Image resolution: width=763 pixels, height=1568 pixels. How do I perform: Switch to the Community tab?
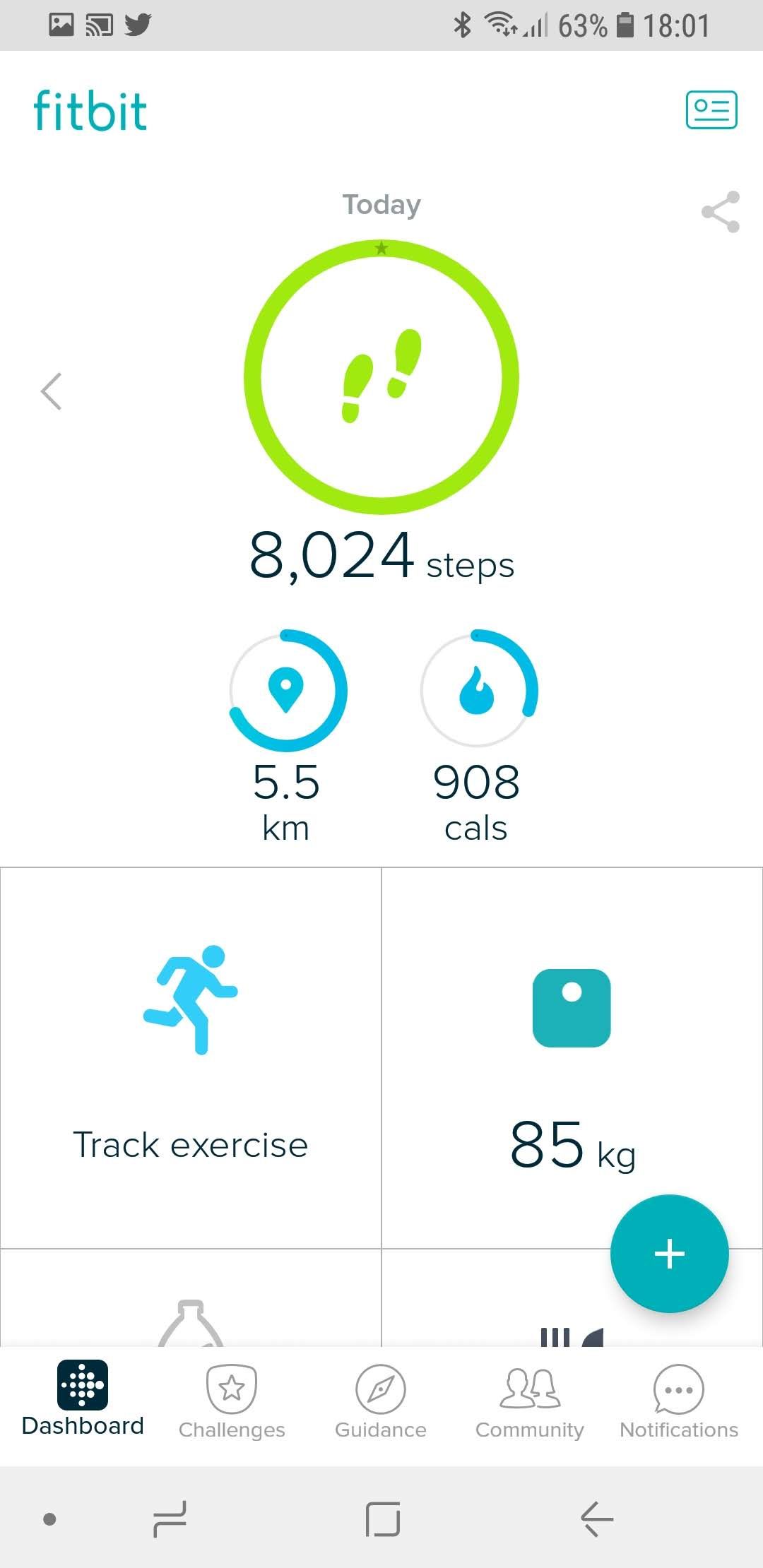click(x=529, y=1401)
